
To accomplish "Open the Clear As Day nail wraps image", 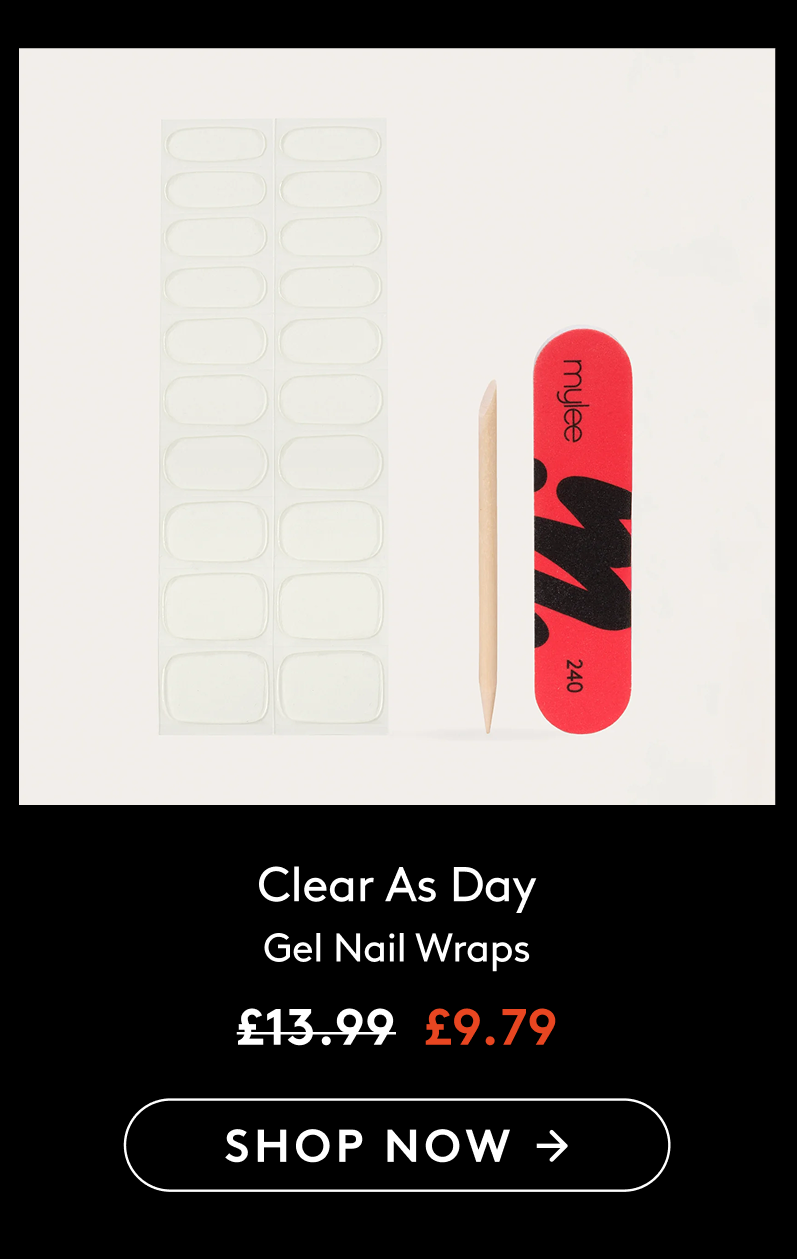I will 397,426.
